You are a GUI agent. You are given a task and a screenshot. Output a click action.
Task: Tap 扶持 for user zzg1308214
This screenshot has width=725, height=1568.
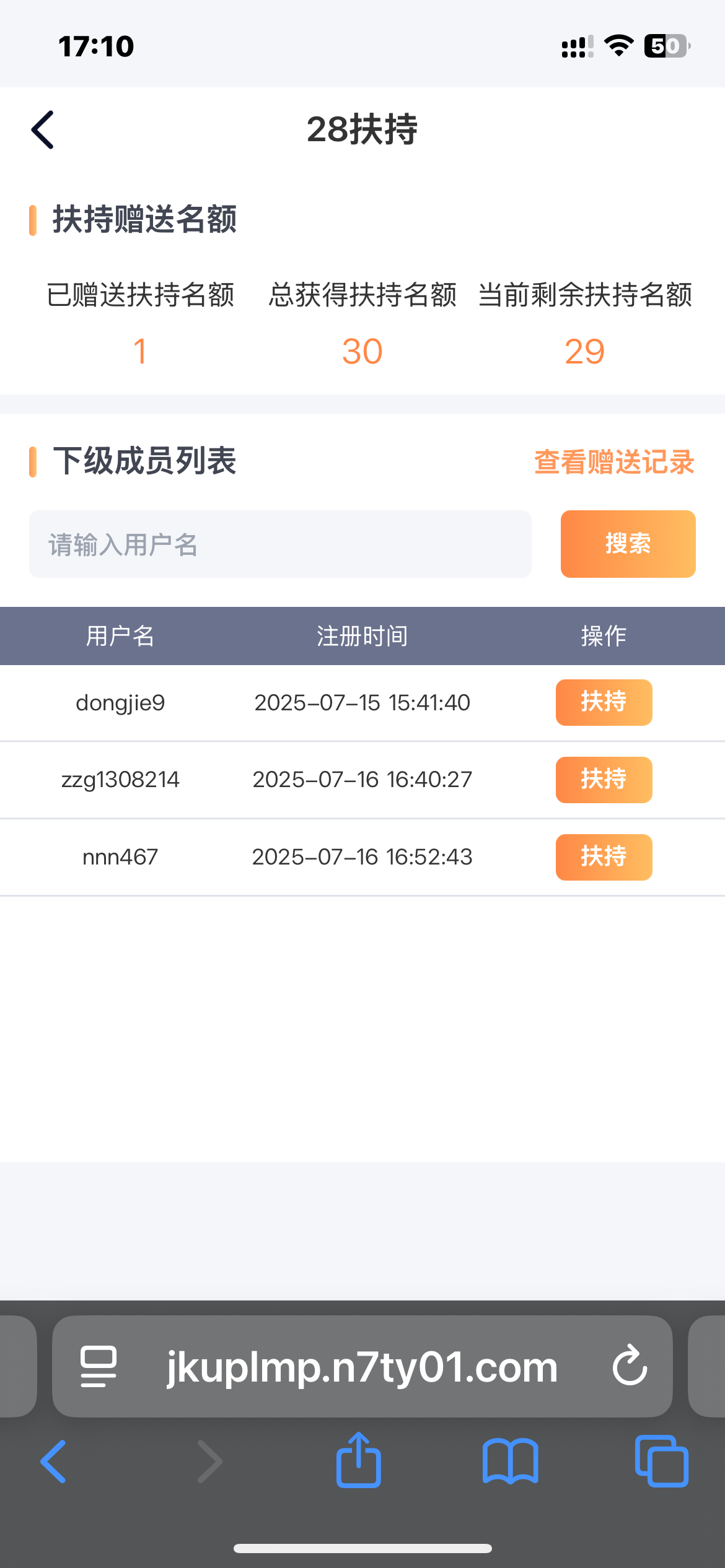604,780
